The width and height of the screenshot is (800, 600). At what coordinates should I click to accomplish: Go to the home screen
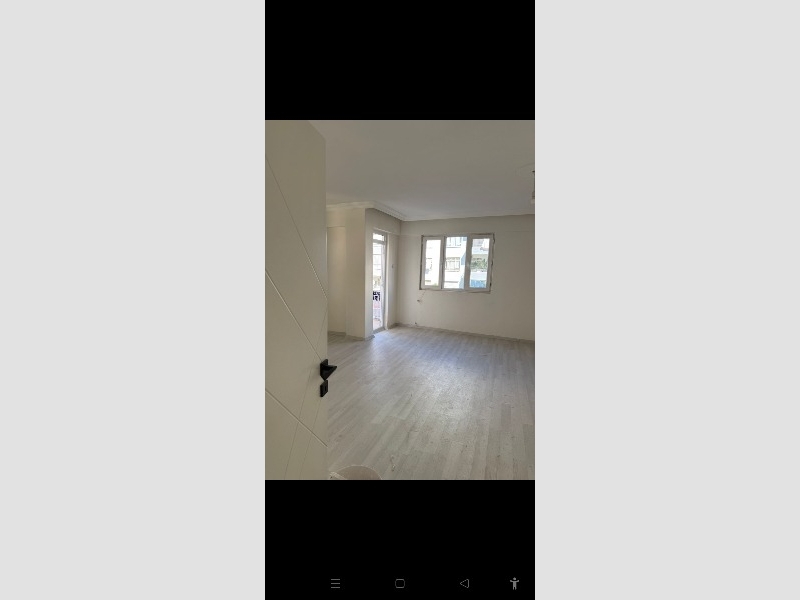pyautogui.click(x=400, y=583)
